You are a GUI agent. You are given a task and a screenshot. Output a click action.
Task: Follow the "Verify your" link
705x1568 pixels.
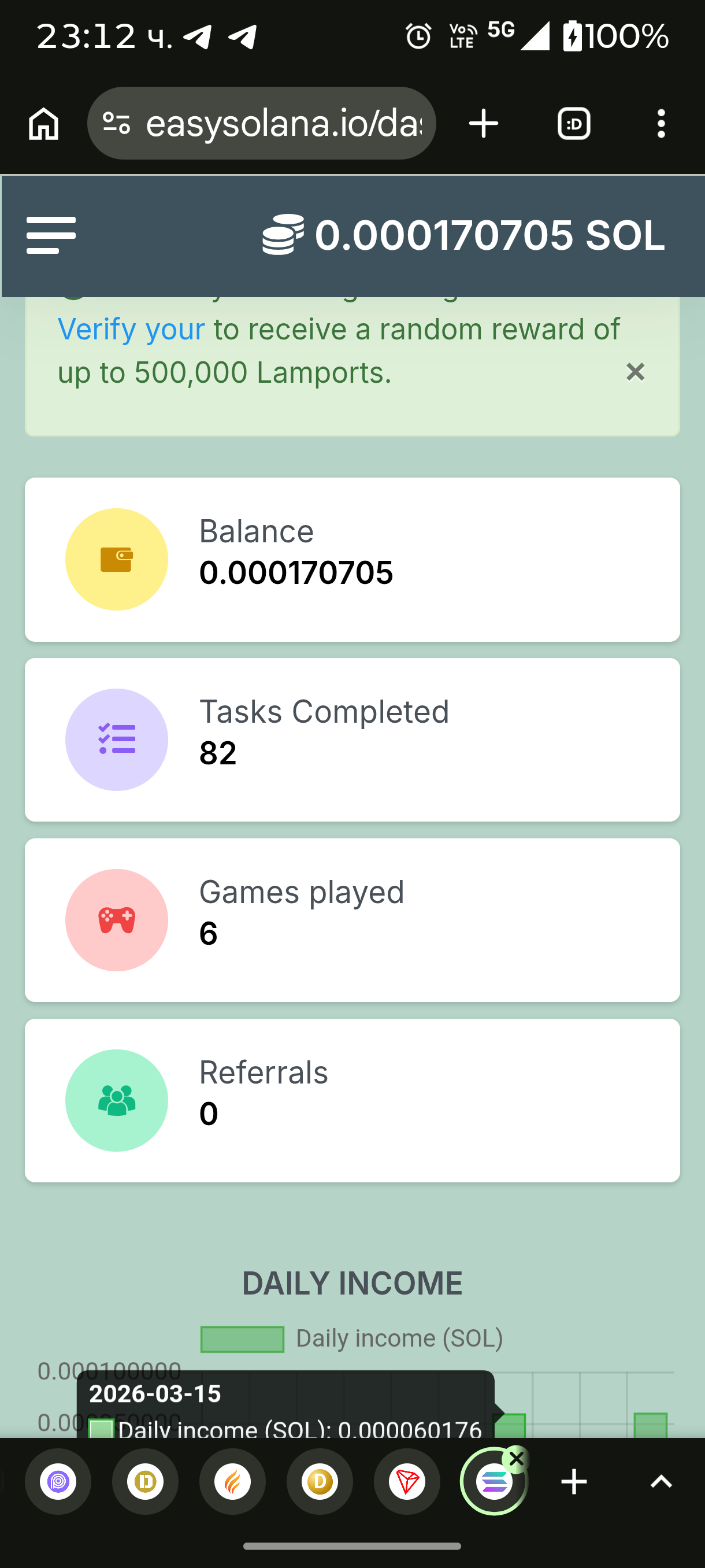click(x=131, y=330)
